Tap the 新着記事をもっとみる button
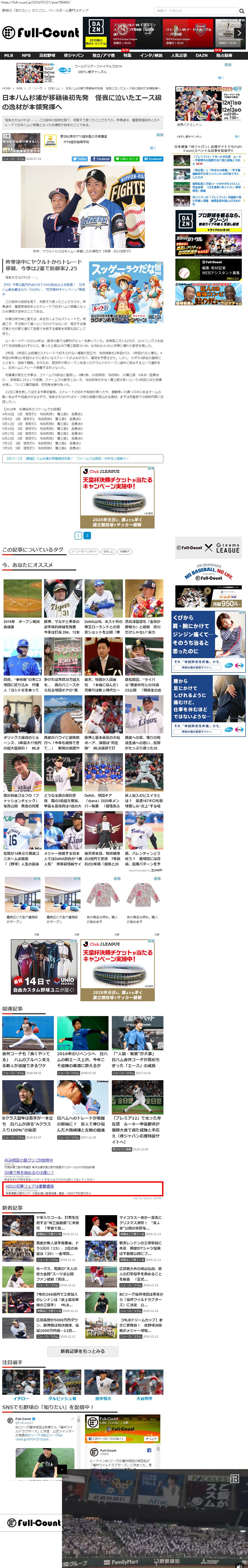Viewport: 248px width, 1568px height. click(x=82, y=1351)
